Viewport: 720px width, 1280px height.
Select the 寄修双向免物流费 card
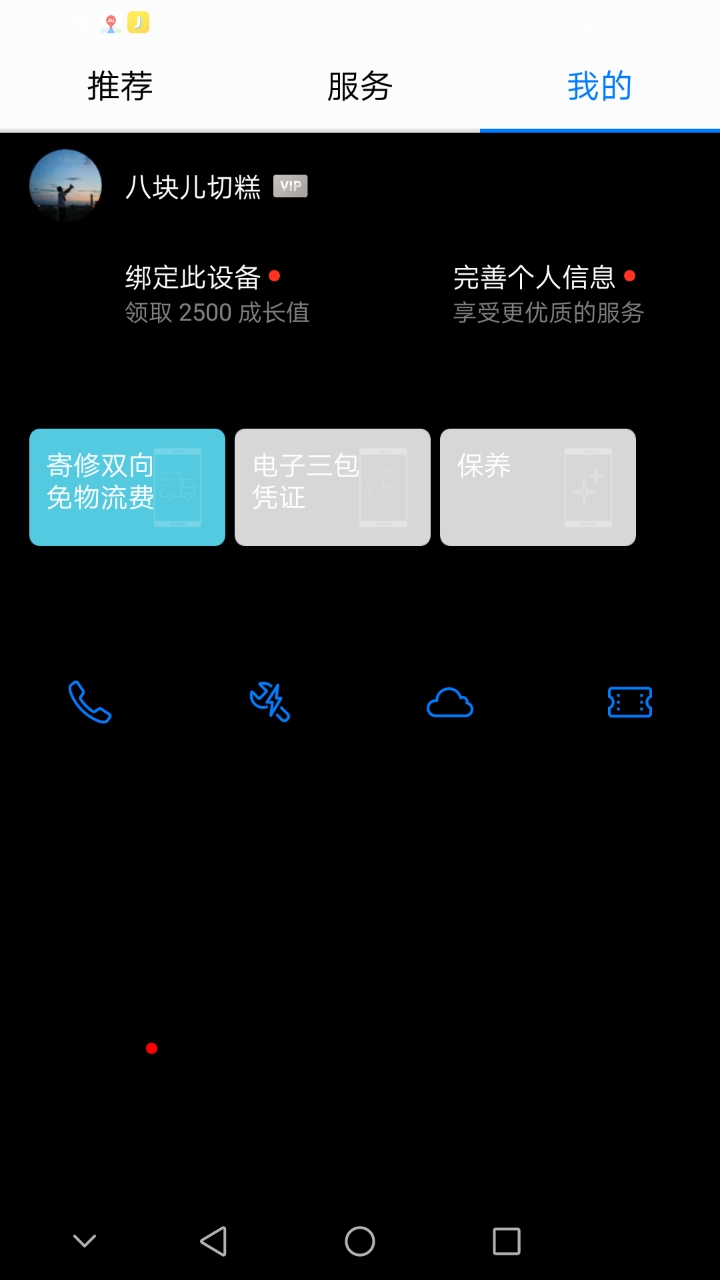pos(127,487)
